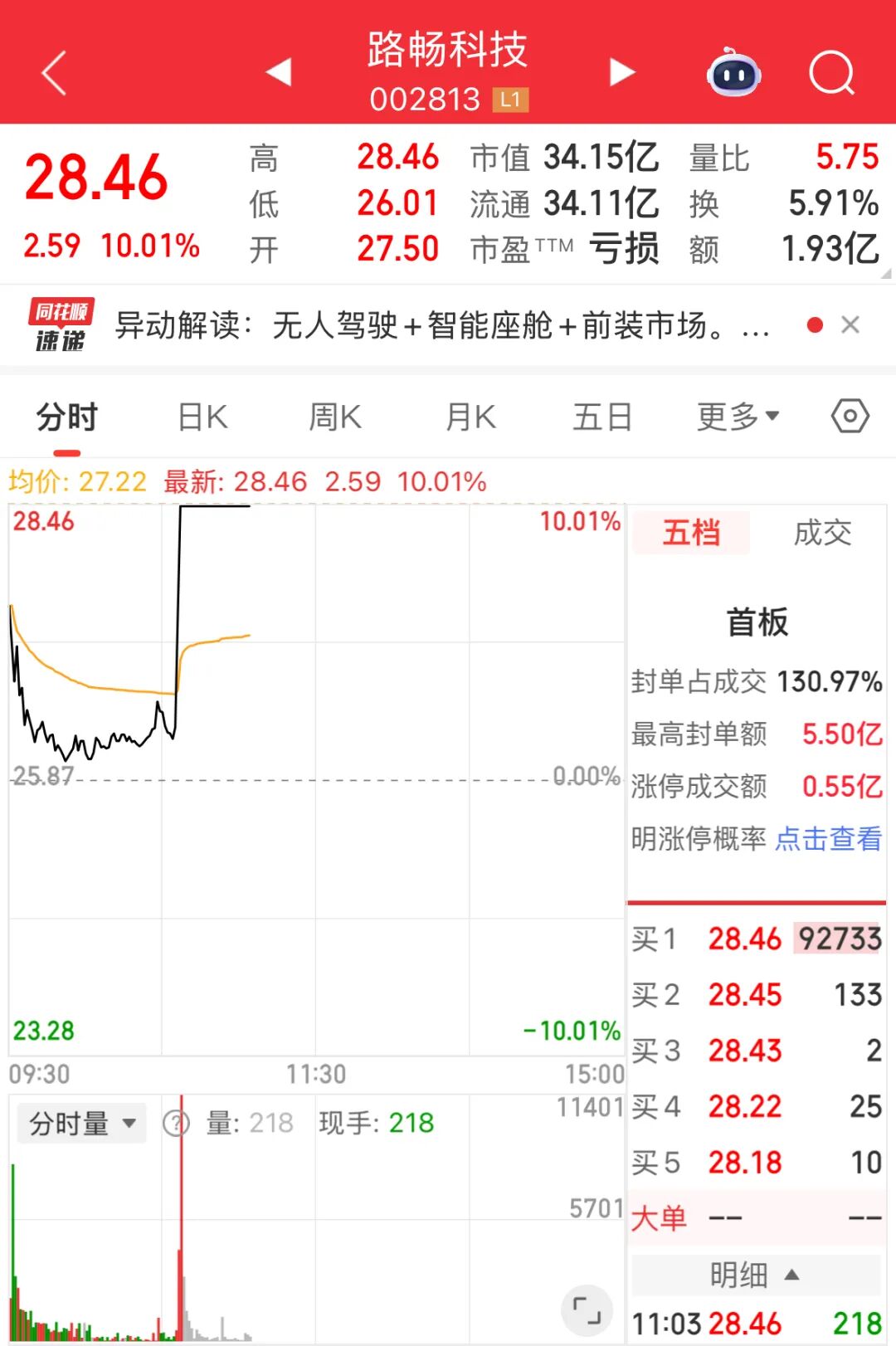Expand the 明细 trade details

(x=755, y=1275)
